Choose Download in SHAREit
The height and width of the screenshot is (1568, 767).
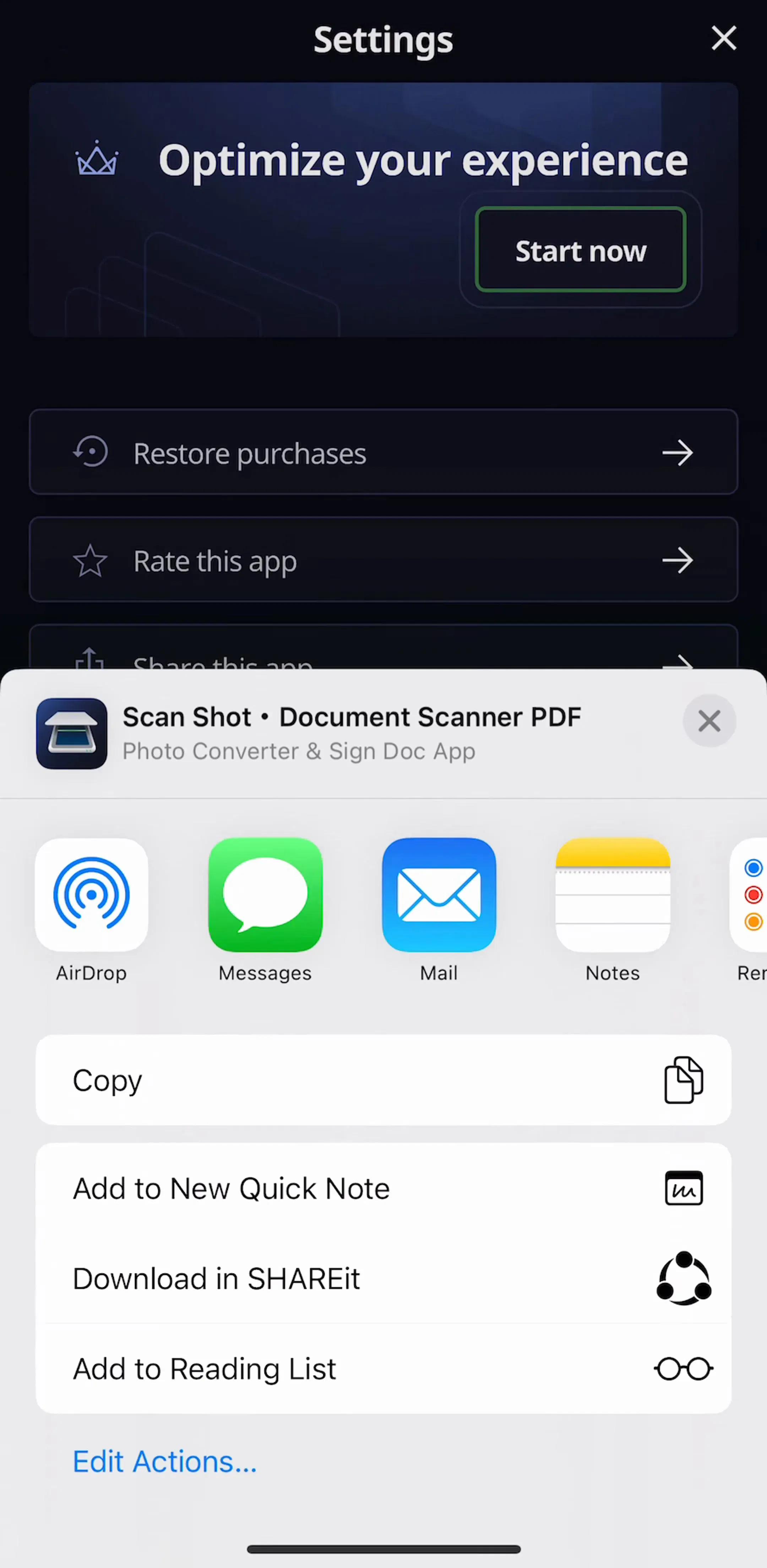click(x=383, y=1278)
